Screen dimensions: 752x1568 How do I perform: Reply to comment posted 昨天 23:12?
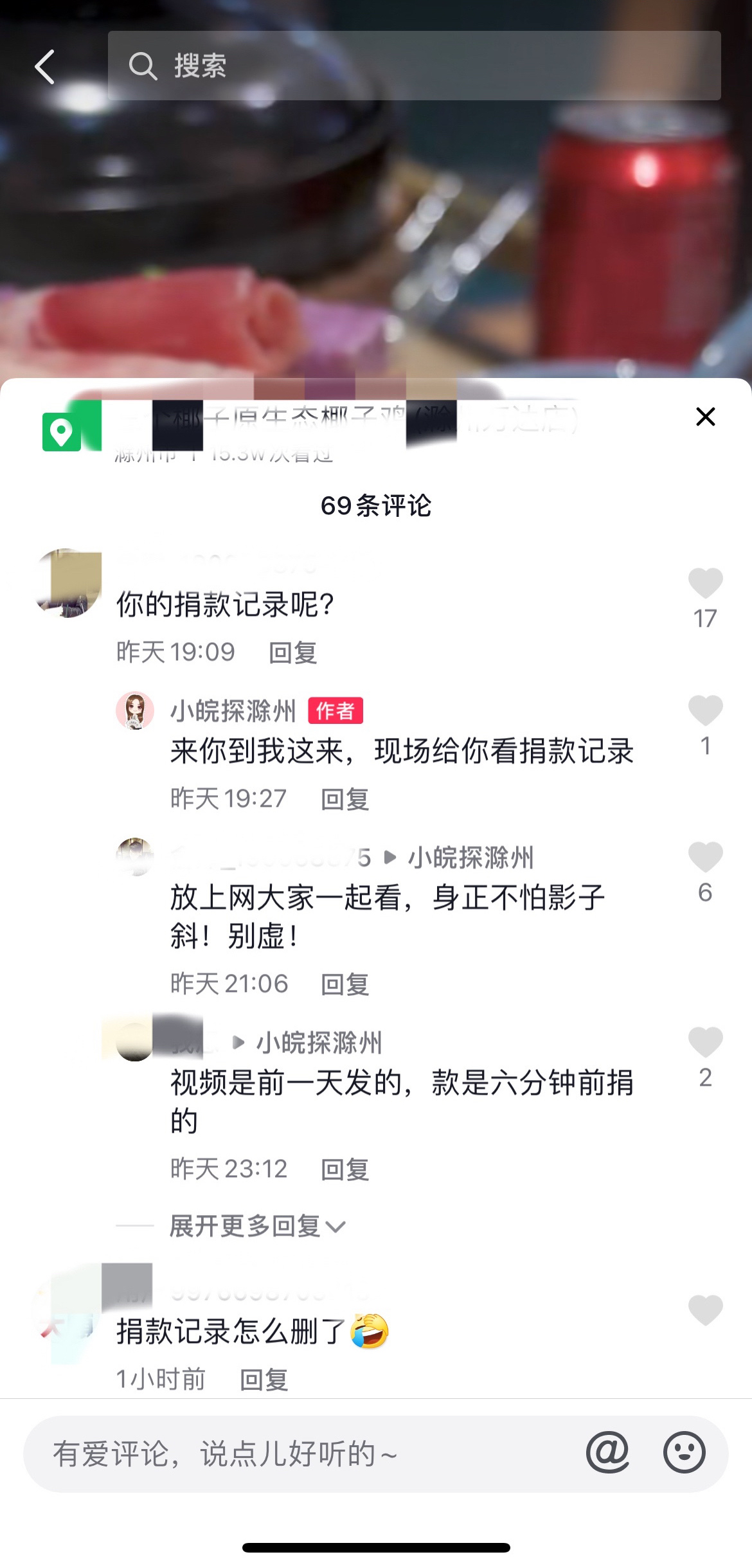tap(345, 1170)
